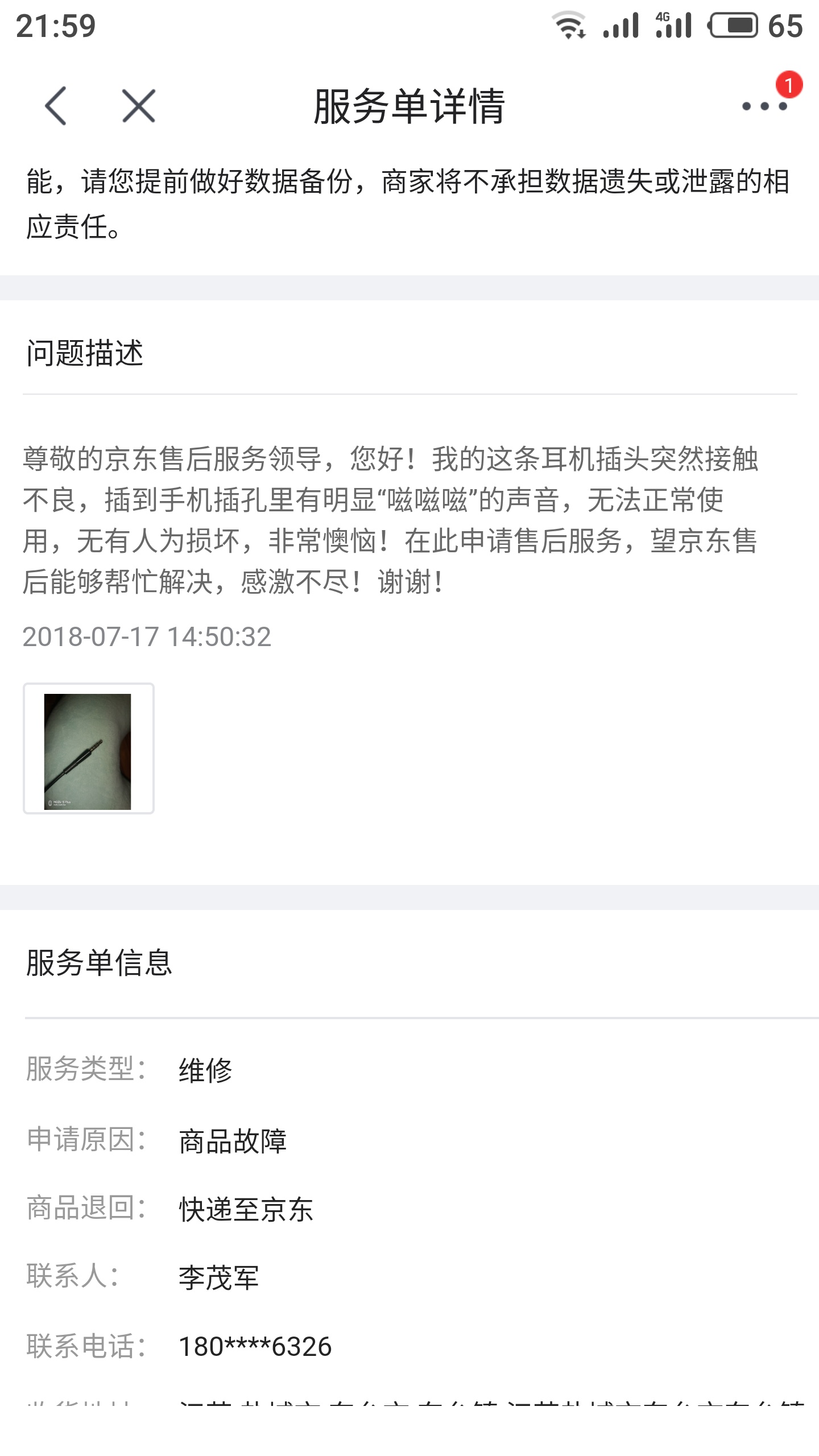819x1456 pixels.
Task: Open the attached earphone plug photo
Action: (x=89, y=748)
